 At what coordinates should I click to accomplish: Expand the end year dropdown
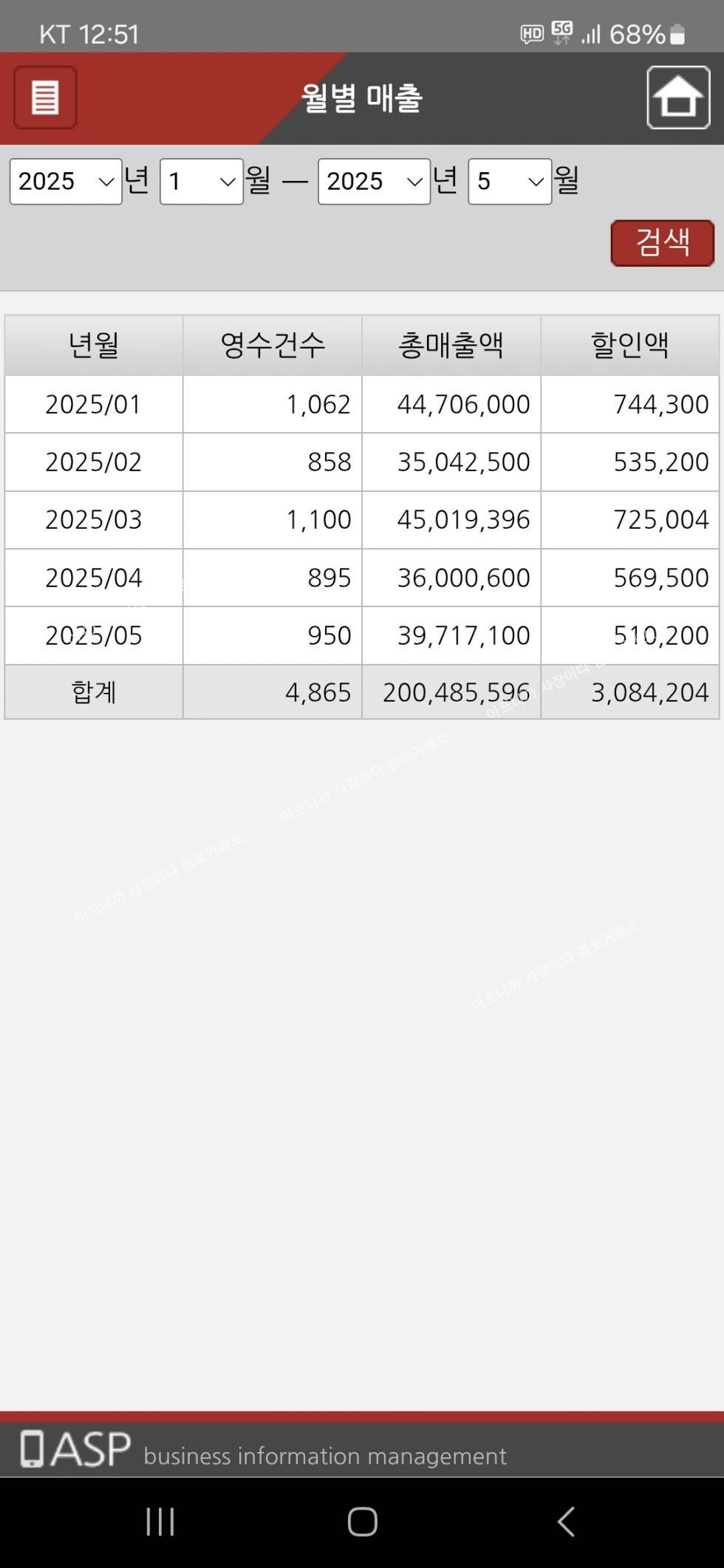374,181
